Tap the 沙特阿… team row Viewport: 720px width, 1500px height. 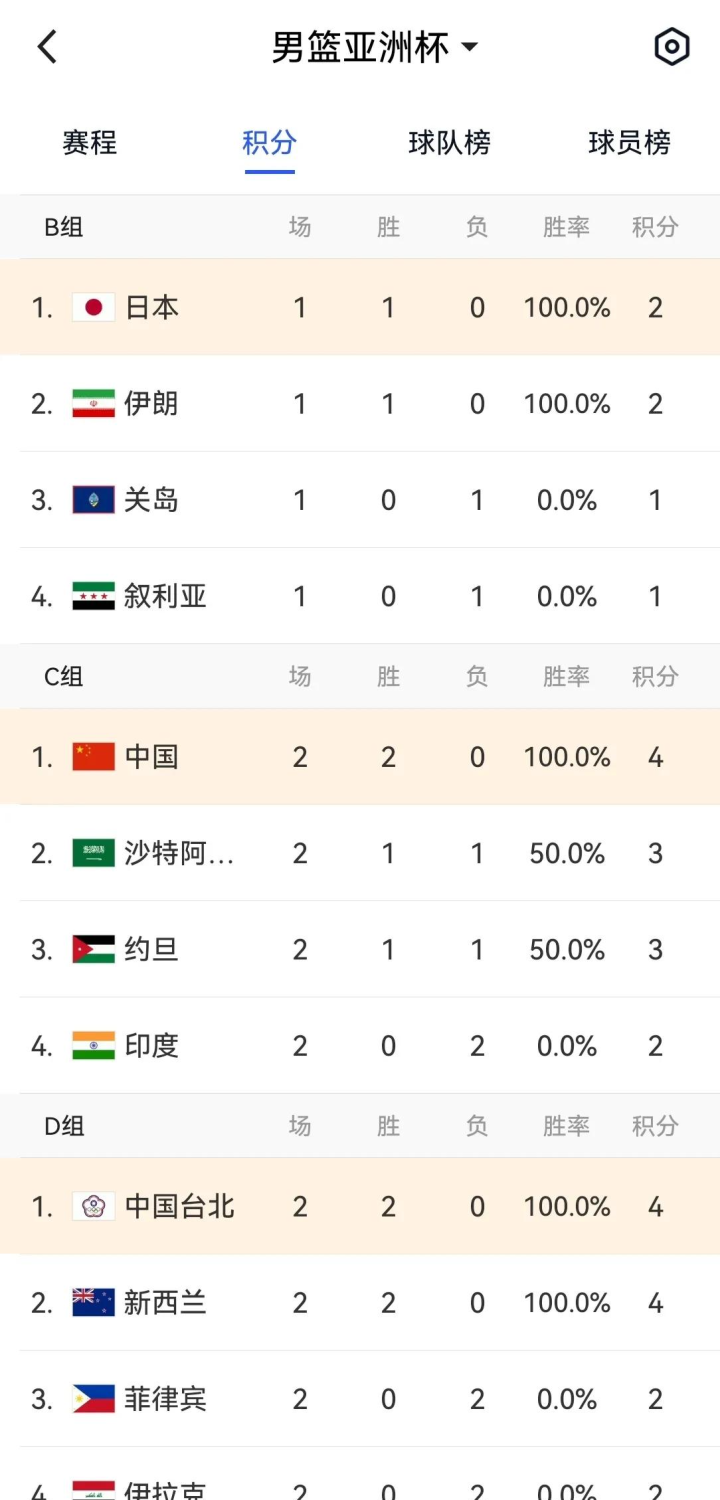[360, 853]
